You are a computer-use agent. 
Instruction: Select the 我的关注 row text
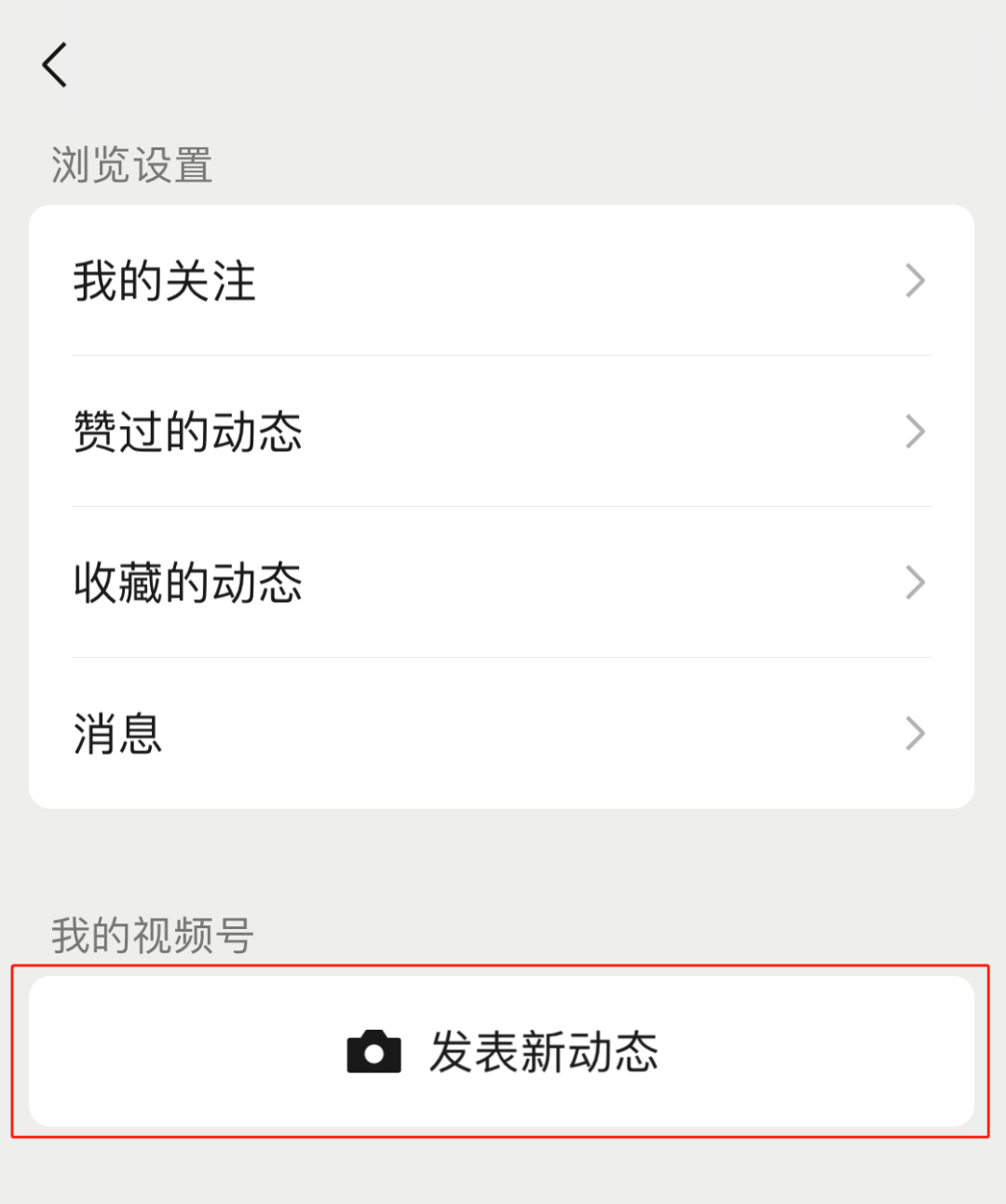pyautogui.click(x=163, y=280)
